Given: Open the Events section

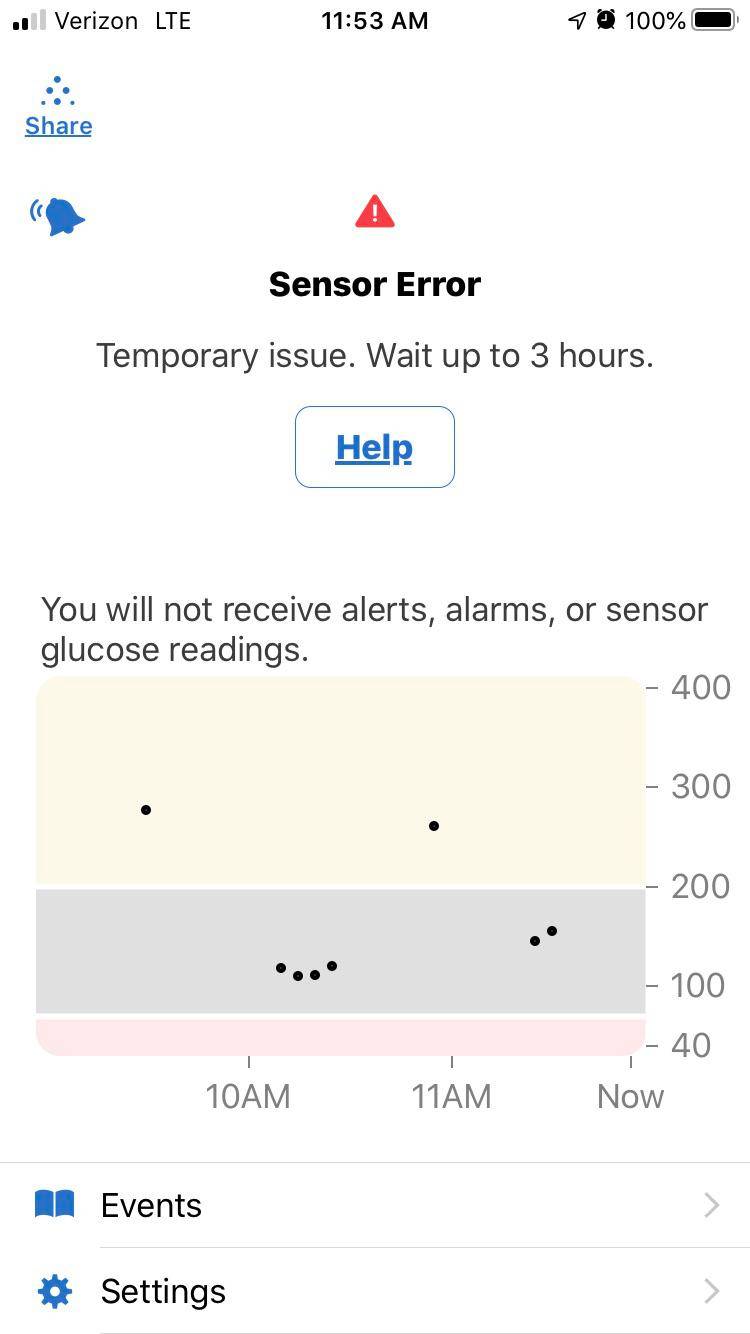Looking at the screenshot, I should click(x=150, y=1204).
